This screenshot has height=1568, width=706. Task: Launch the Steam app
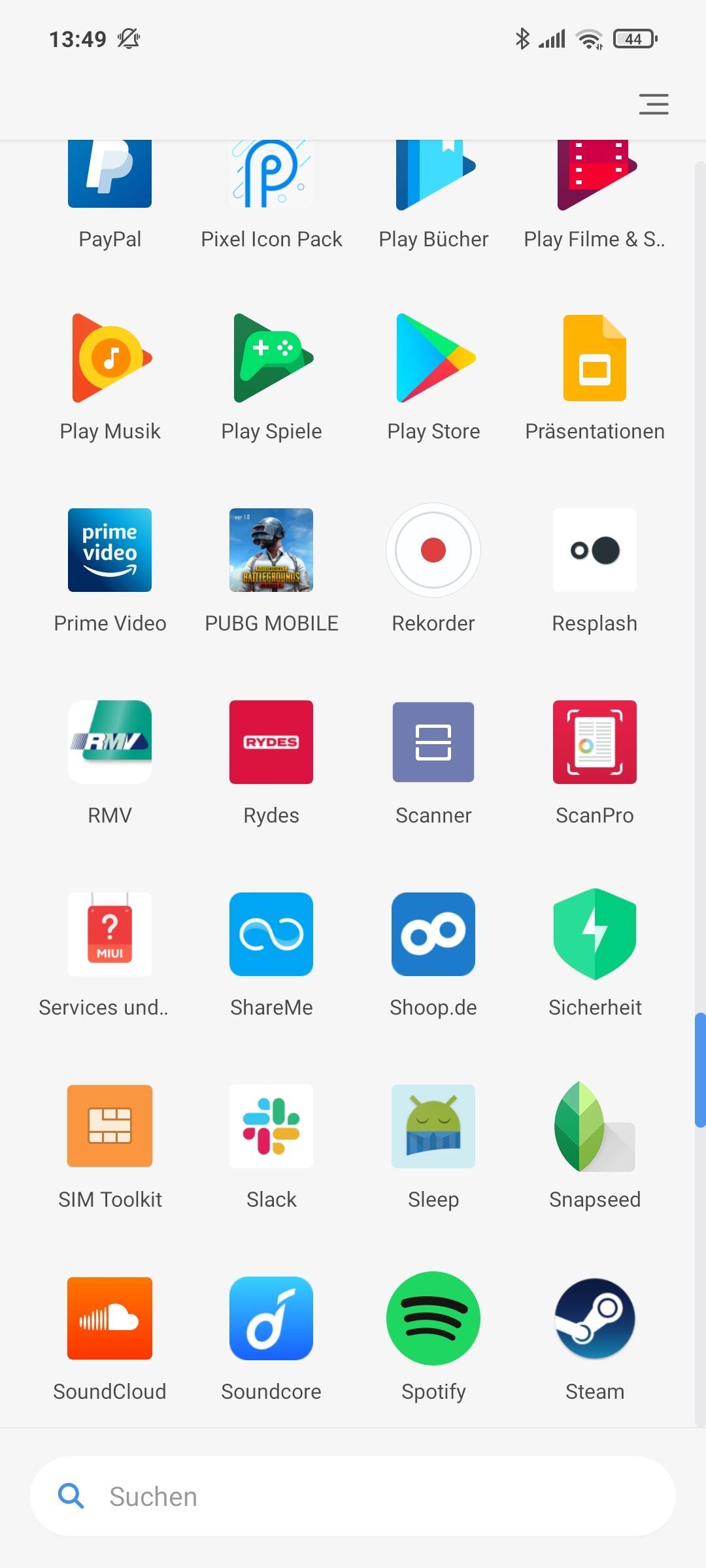594,1318
